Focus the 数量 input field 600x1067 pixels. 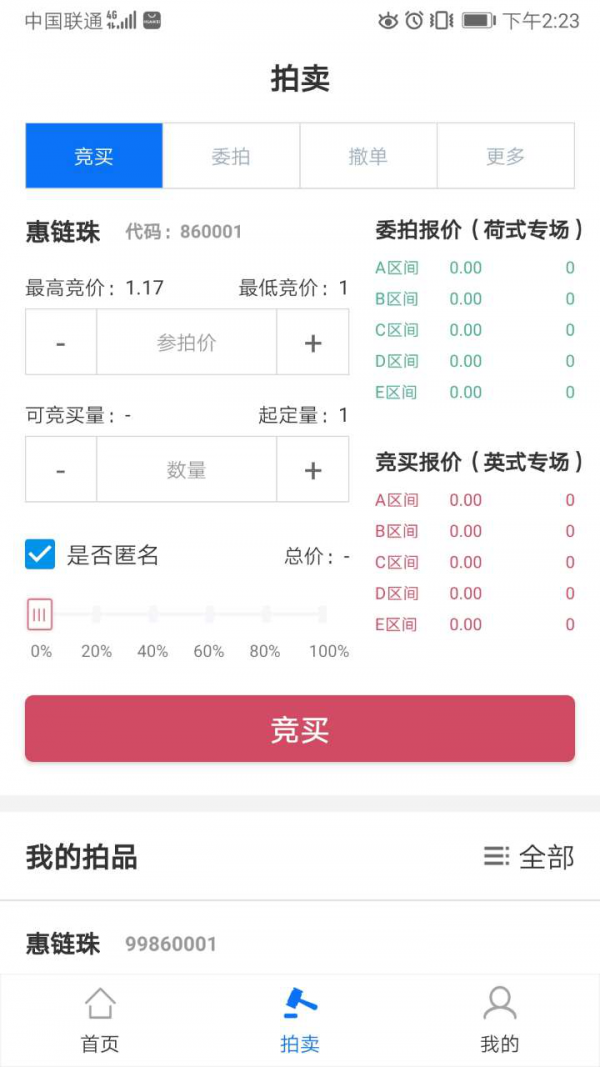pyautogui.click(x=187, y=470)
